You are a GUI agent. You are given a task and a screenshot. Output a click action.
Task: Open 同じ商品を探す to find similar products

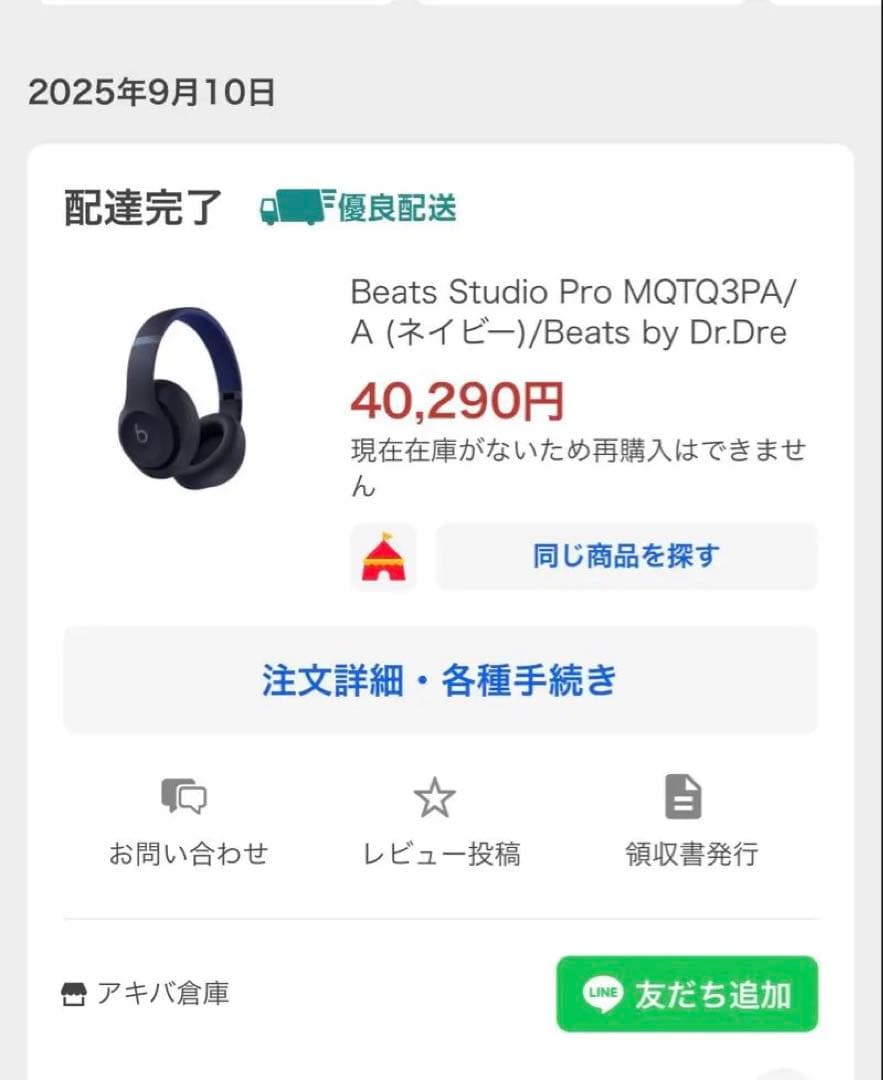[x=625, y=556]
